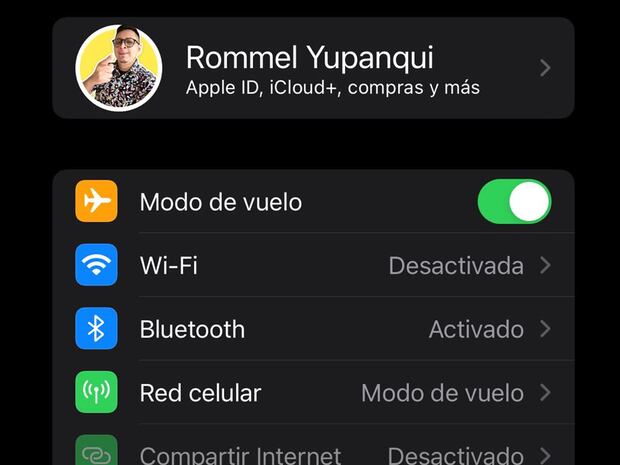Open Rommel Yupanqui's Apple ID settings

[312, 68]
